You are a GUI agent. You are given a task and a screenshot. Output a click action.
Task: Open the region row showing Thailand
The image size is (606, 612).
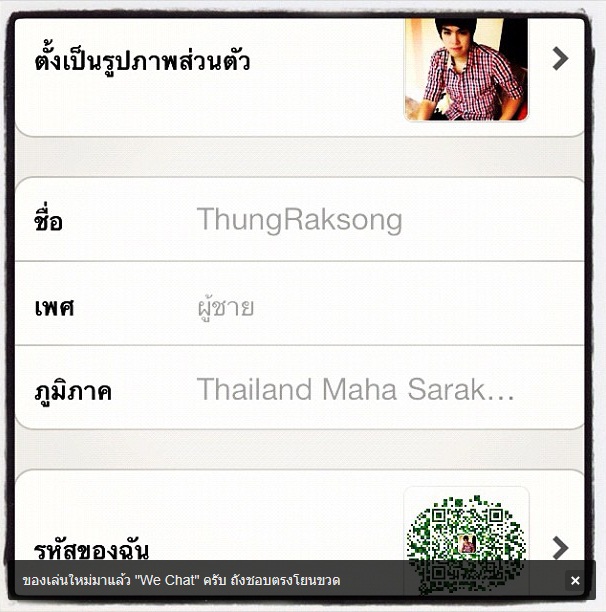[x=299, y=389]
